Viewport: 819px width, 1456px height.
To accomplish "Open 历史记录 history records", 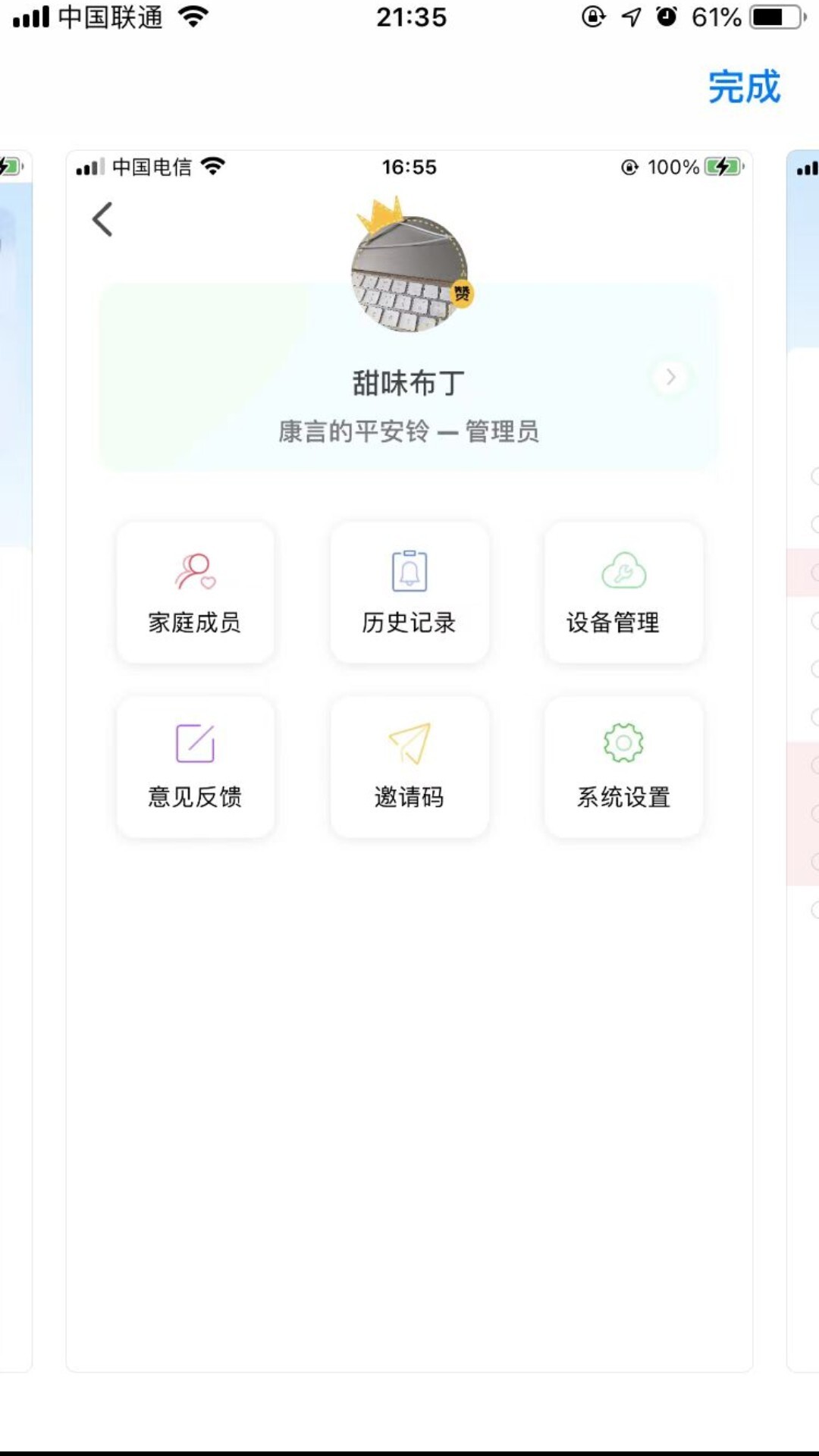I will [409, 593].
